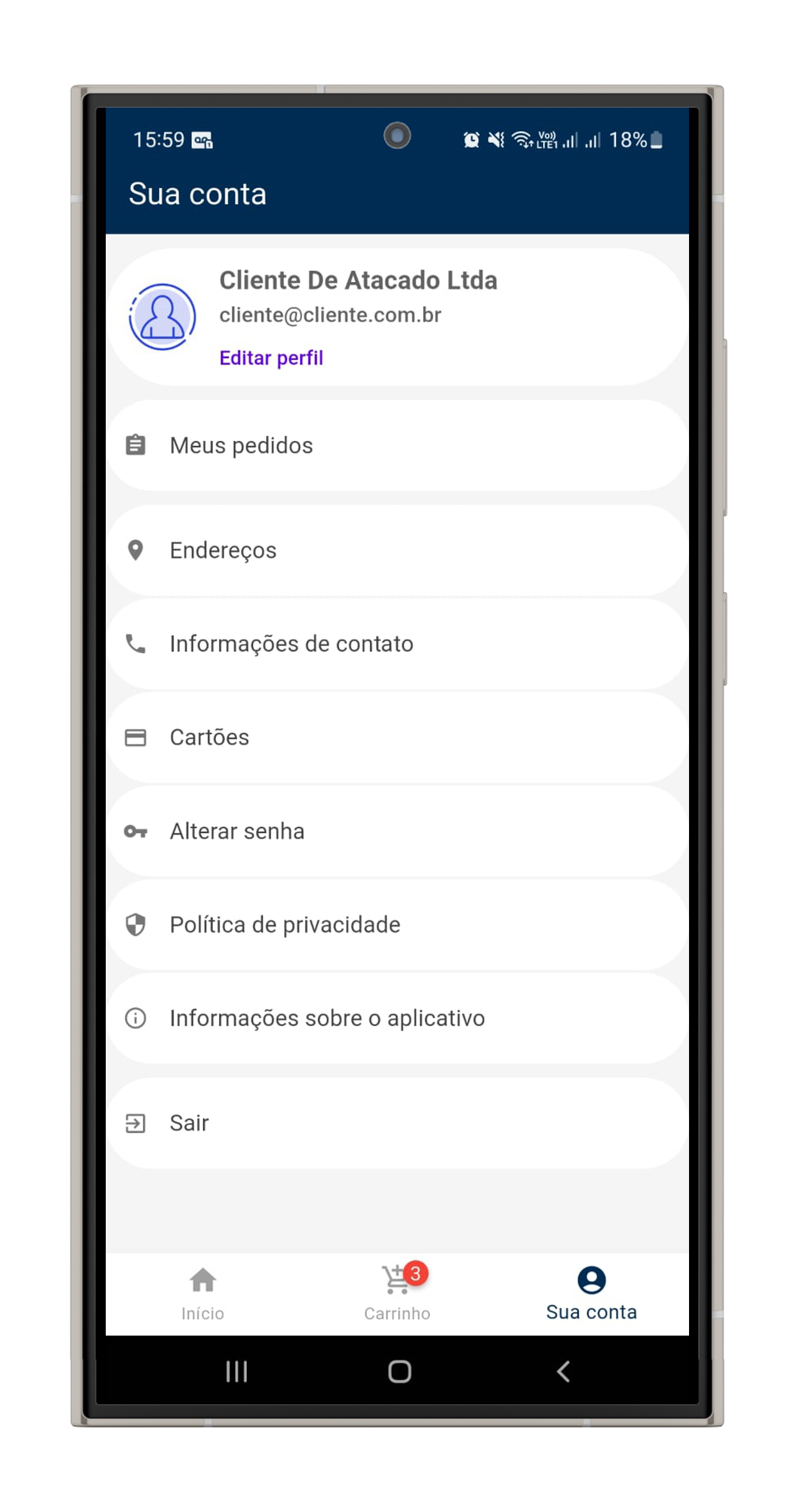Tap Editar perfil link
This screenshot has width=798, height=1512.
click(270, 358)
